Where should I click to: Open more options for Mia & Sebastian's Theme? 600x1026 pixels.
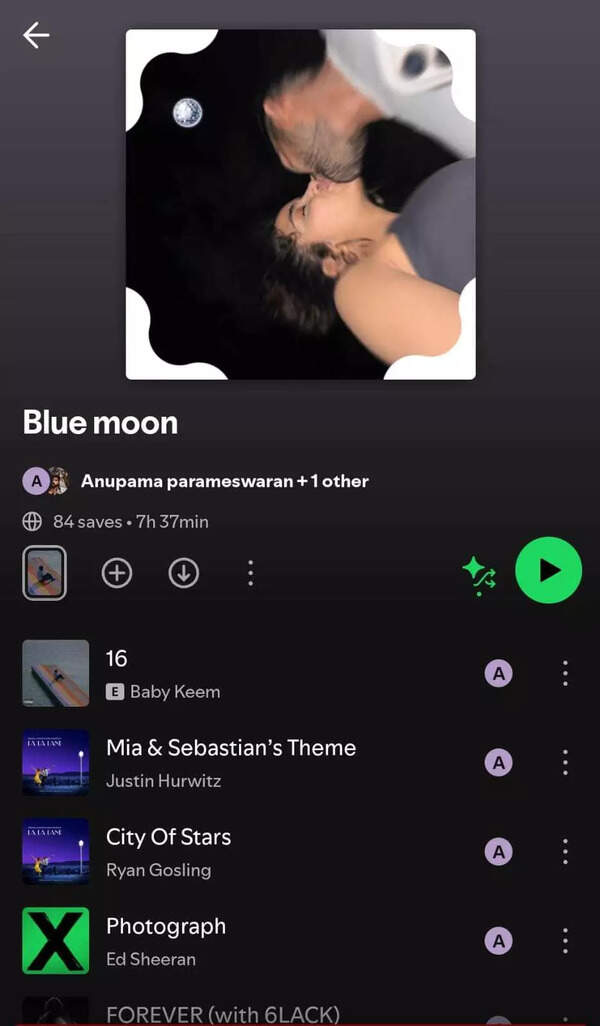[x=565, y=762]
